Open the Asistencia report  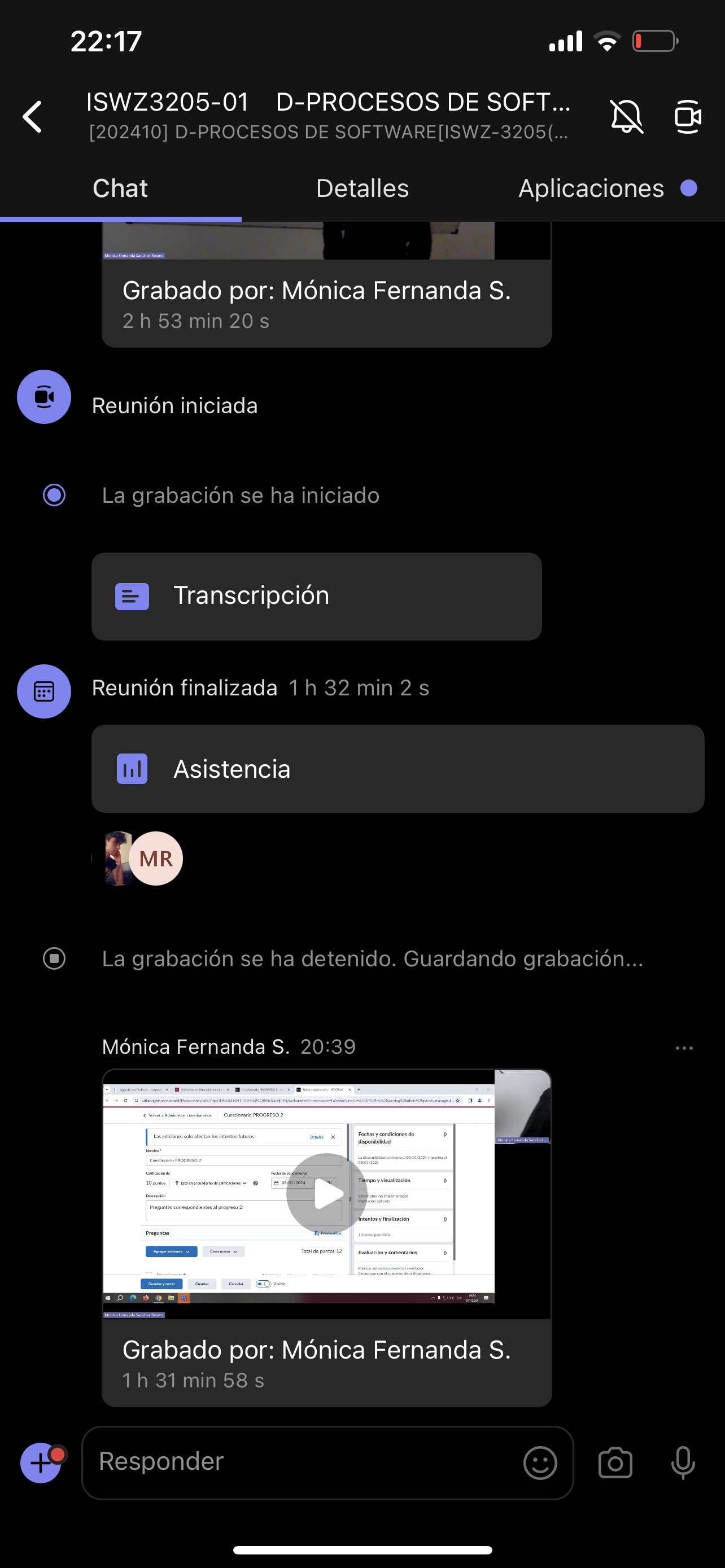pyautogui.click(x=397, y=769)
